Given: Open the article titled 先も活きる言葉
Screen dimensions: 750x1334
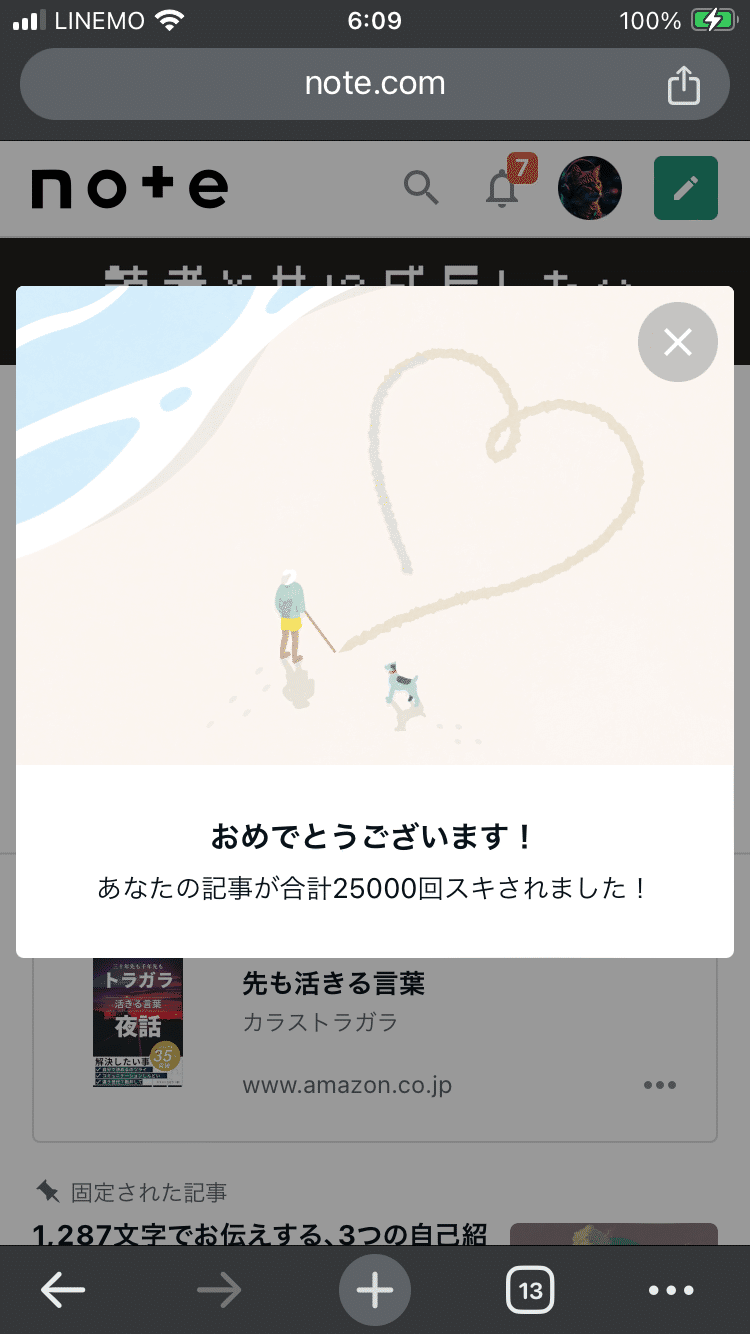Looking at the screenshot, I should click(x=333, y=984).
